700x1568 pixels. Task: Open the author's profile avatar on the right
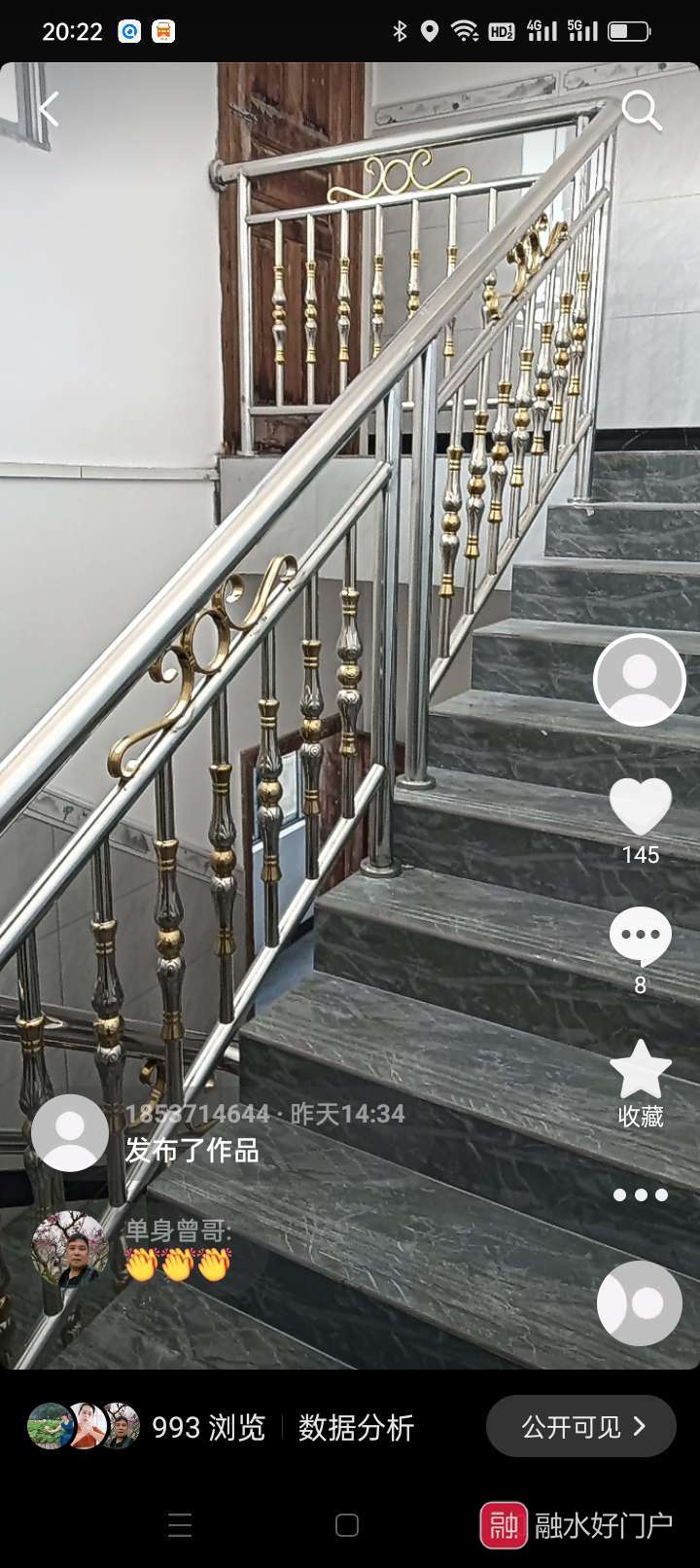pyautogui.click(x=640, y=679)
